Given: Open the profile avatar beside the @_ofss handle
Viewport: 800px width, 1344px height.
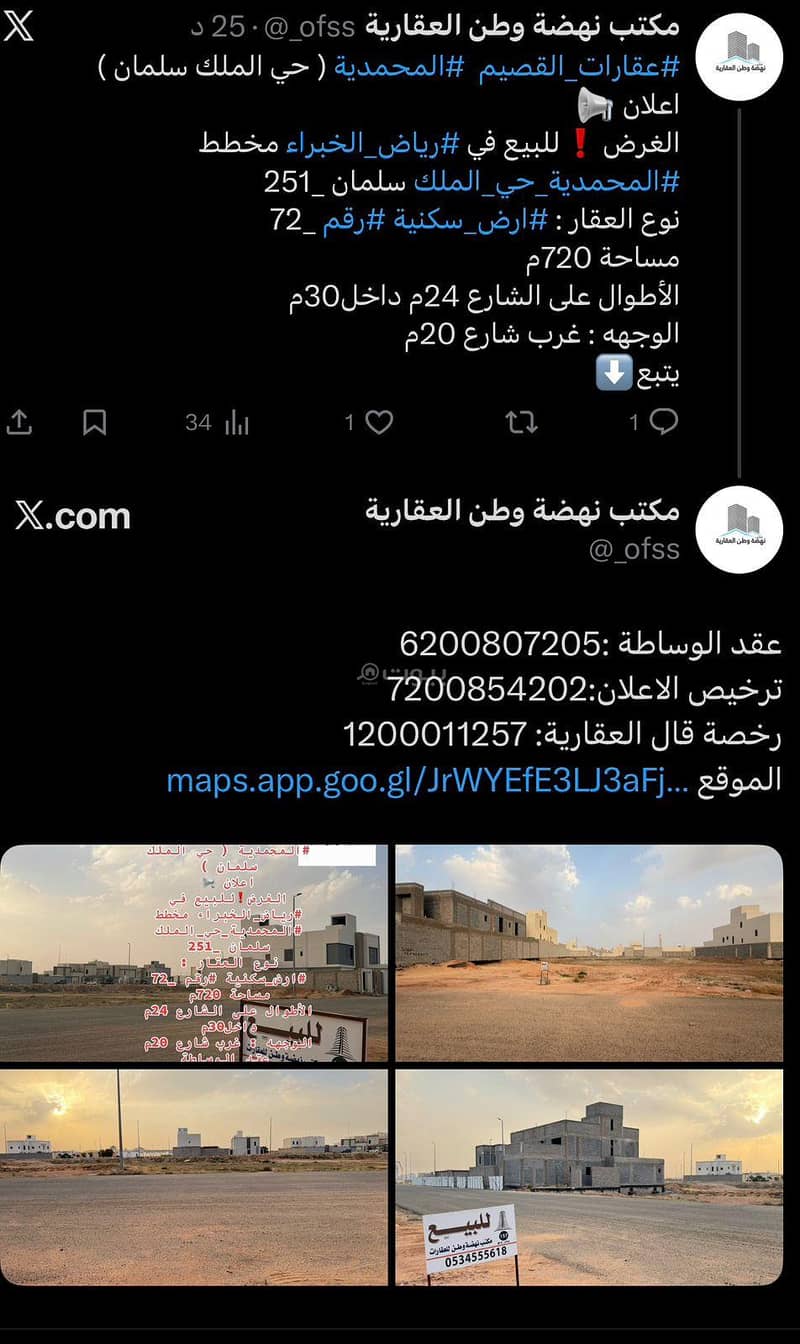Looking at the screenshot, I should pyautogui.click(x=738, y=529).
